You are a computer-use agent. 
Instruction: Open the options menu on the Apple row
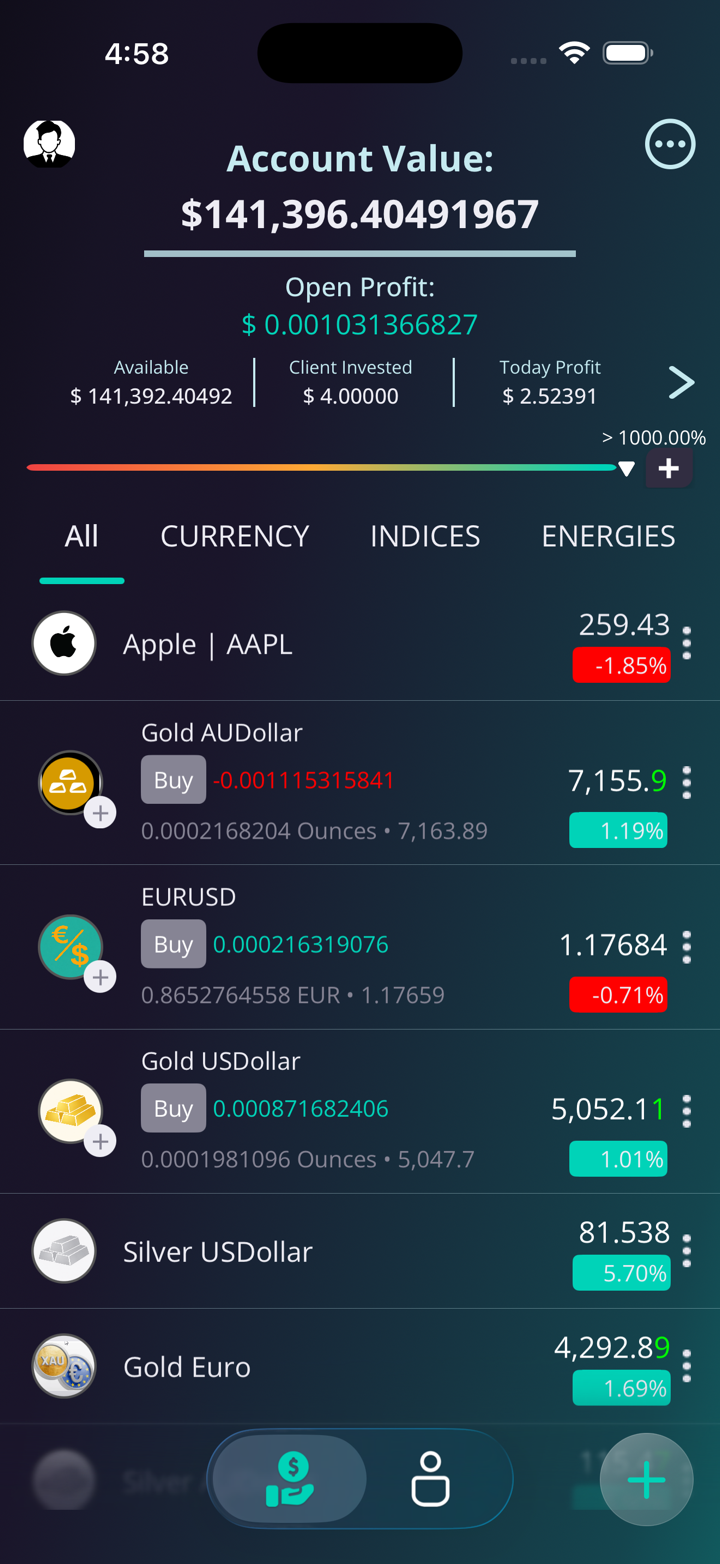[x=686, y=643]
